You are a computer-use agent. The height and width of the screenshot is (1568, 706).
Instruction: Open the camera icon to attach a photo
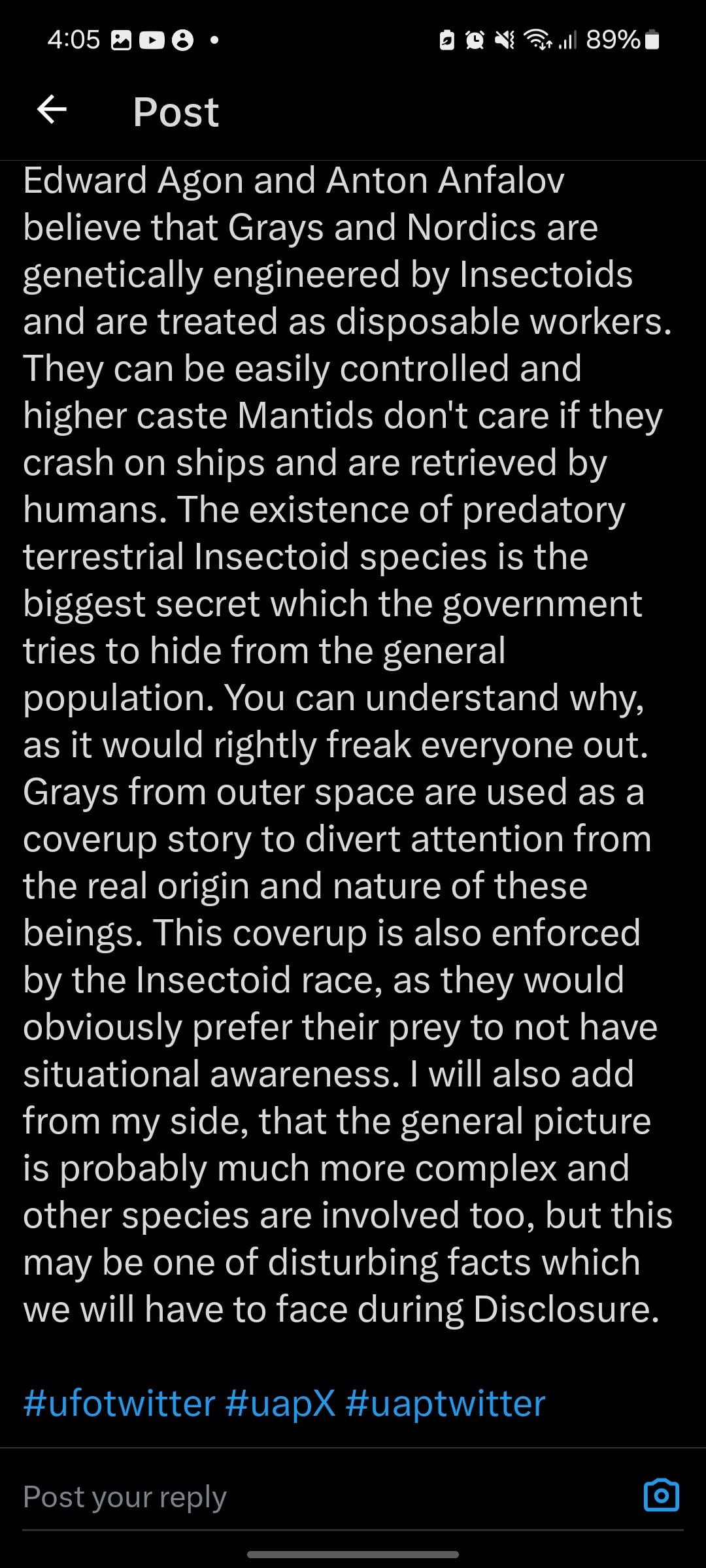(x=662, y=1497)
